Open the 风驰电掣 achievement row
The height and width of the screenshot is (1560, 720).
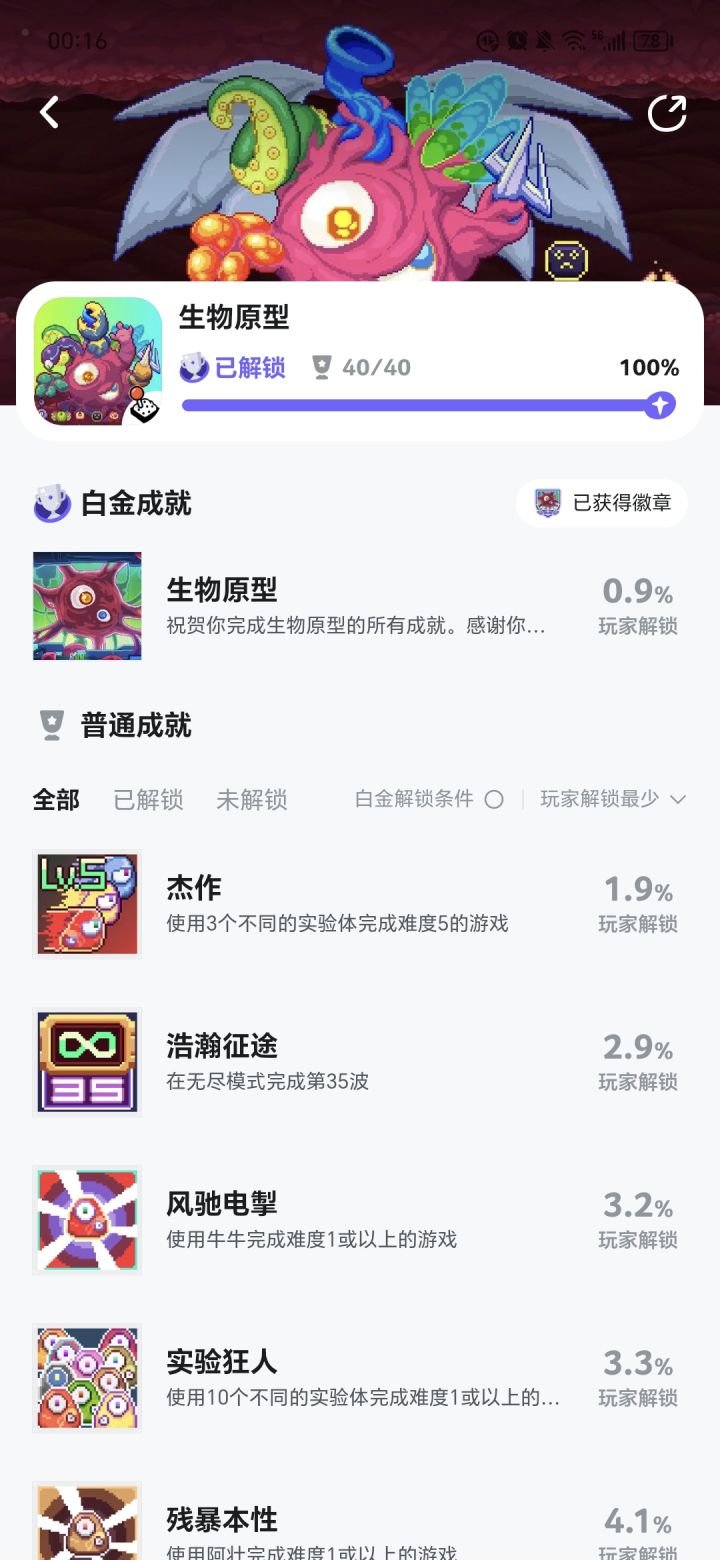pos(360,1220)
